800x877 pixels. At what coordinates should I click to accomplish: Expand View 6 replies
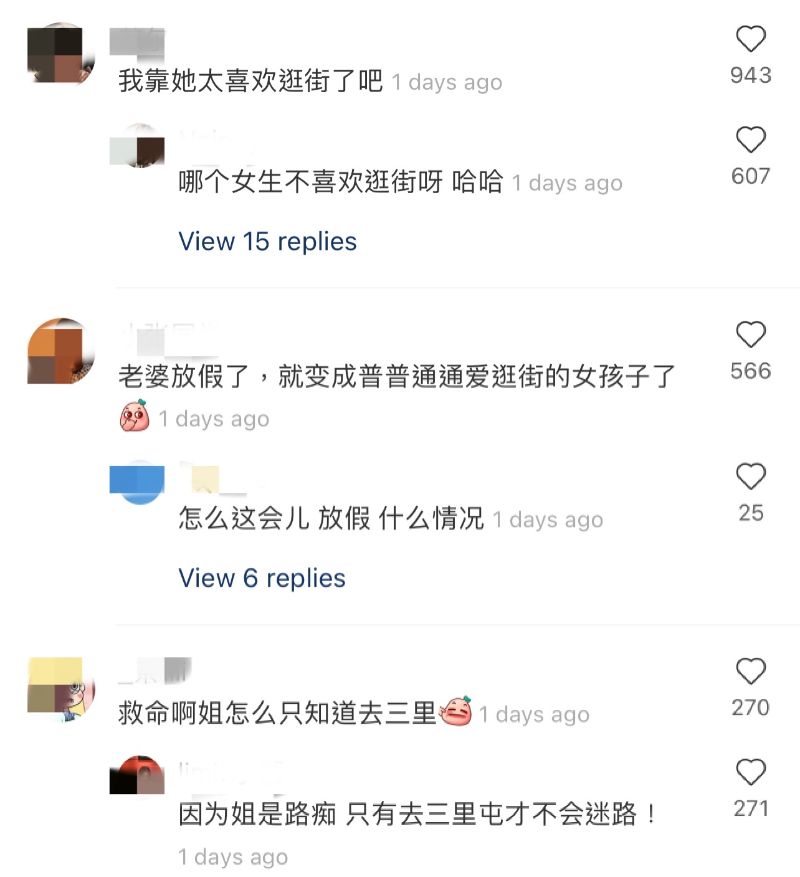pos(262,578)
